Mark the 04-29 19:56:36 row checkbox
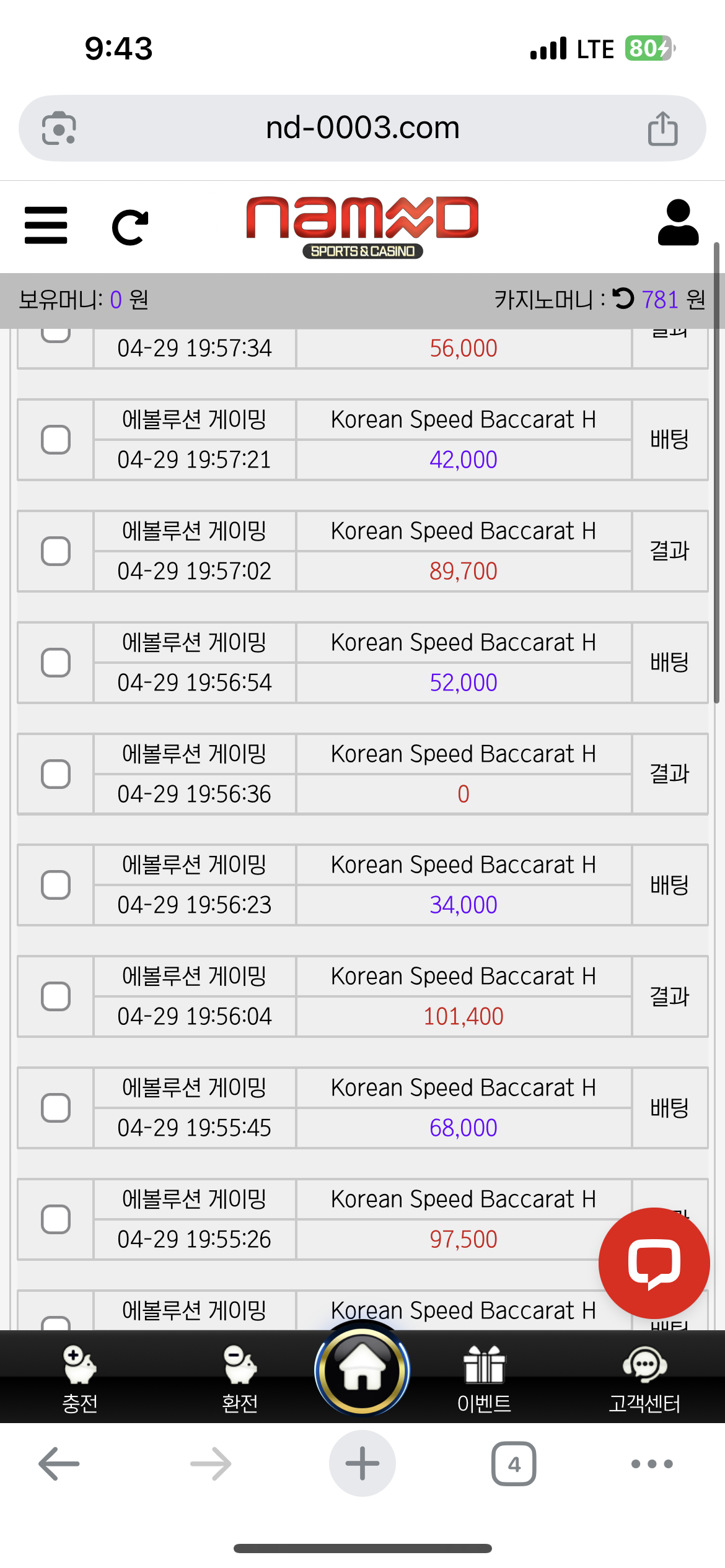Screen dimensions: 725x1568 (x=56, y=774)
